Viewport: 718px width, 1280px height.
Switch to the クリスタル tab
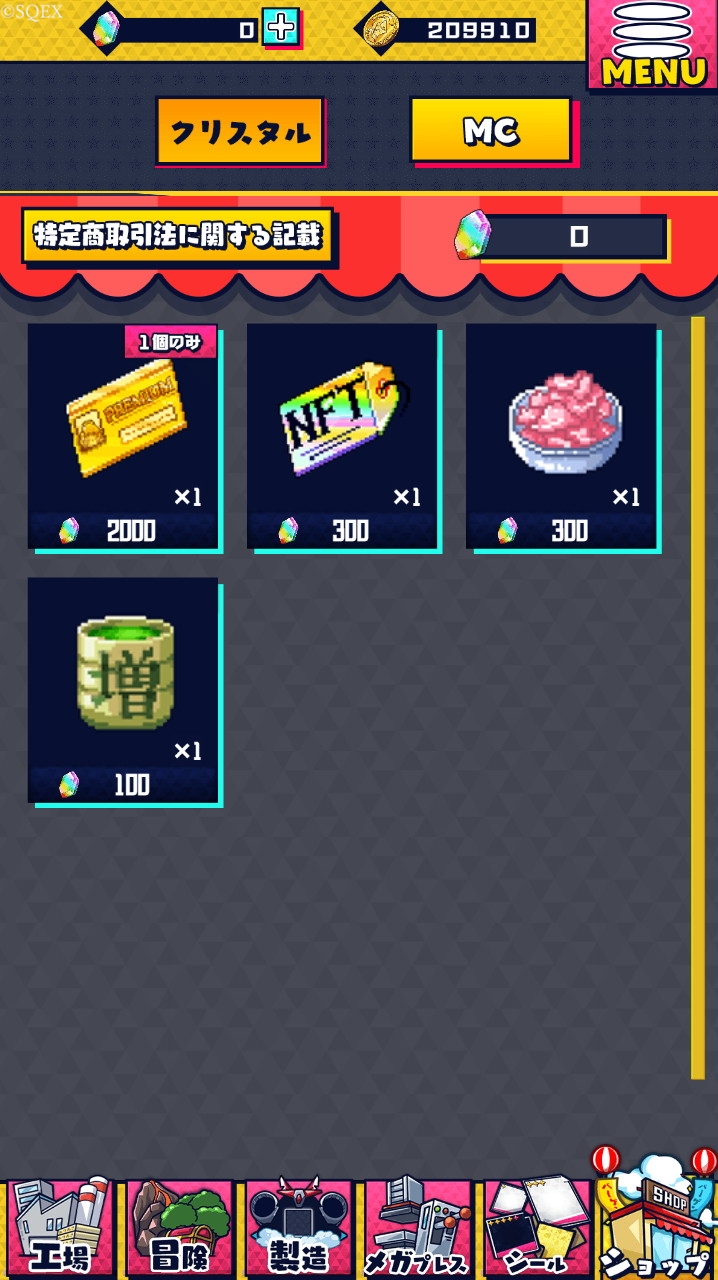coord(240,131)
